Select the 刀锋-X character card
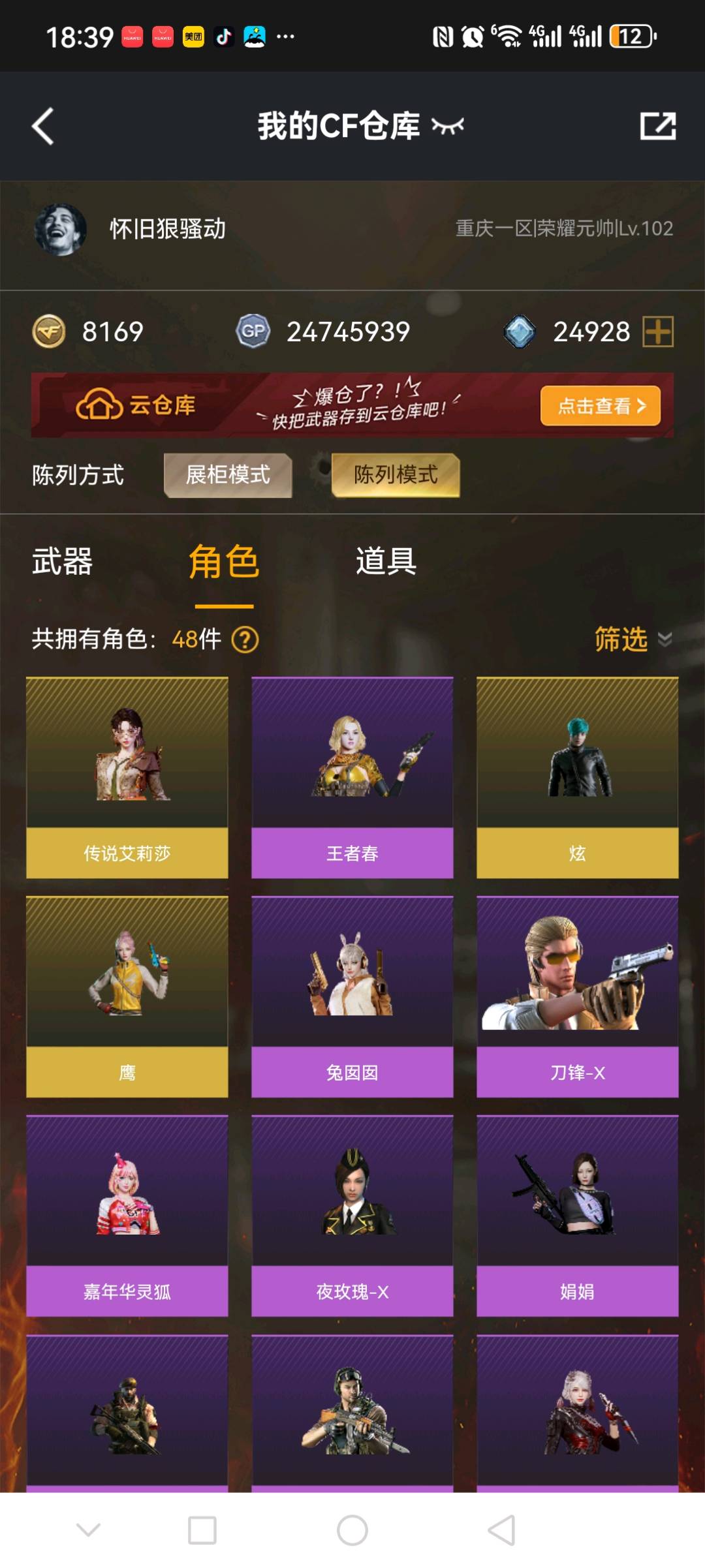Image resolution: width=705 pixels, height=1568 pixels. pyautogui.click(x=577, y=996)
